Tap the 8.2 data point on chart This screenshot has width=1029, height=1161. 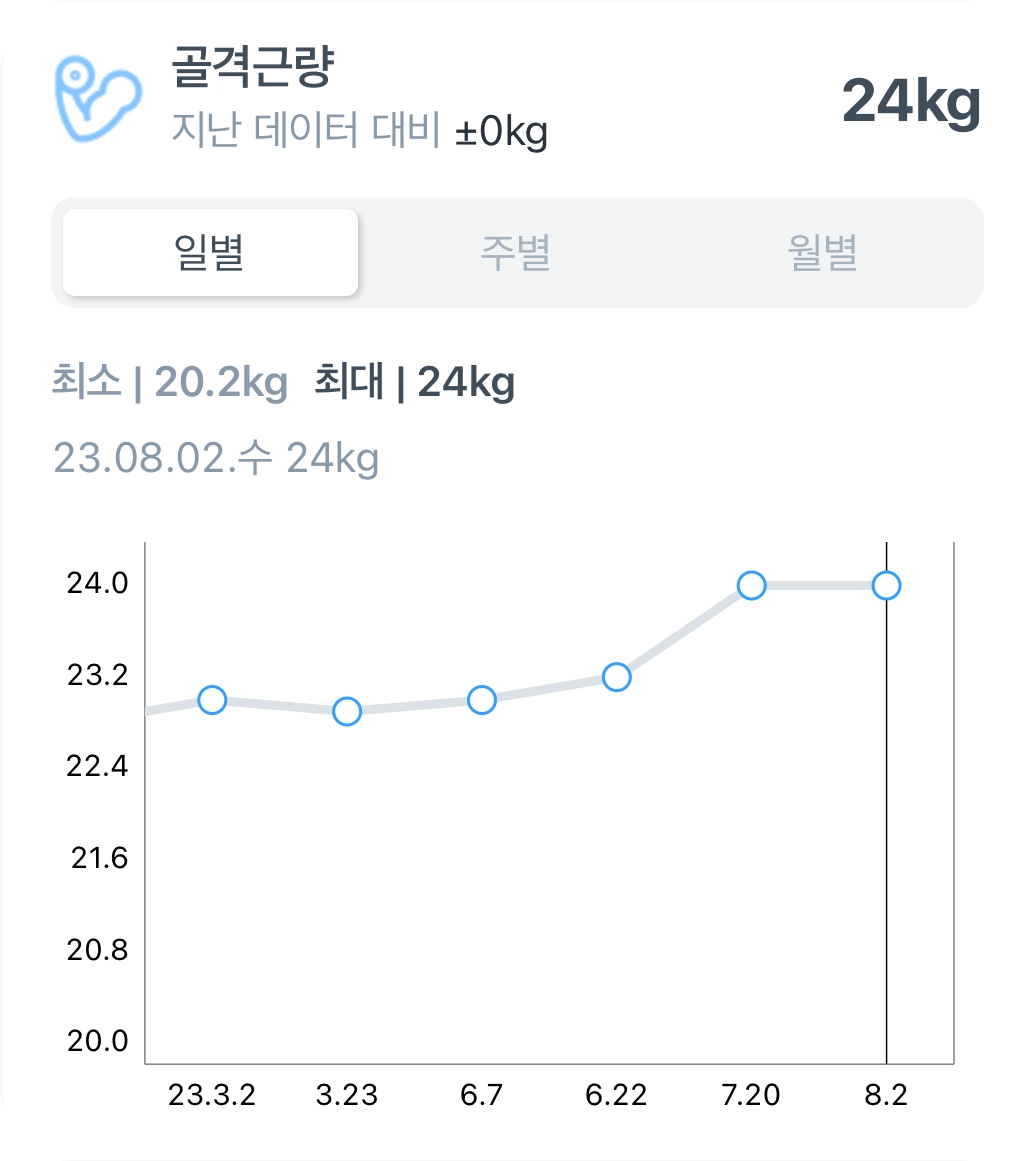886,585
